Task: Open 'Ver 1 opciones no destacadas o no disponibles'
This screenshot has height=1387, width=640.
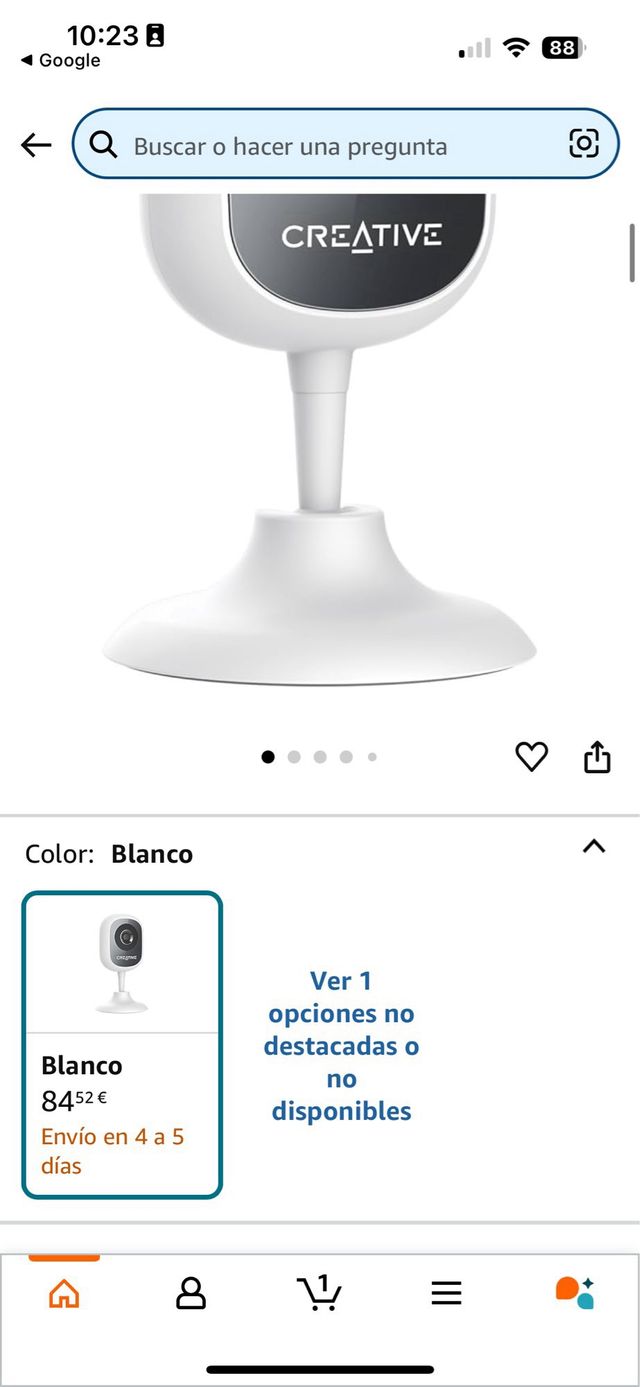Action: point(341,1045)
